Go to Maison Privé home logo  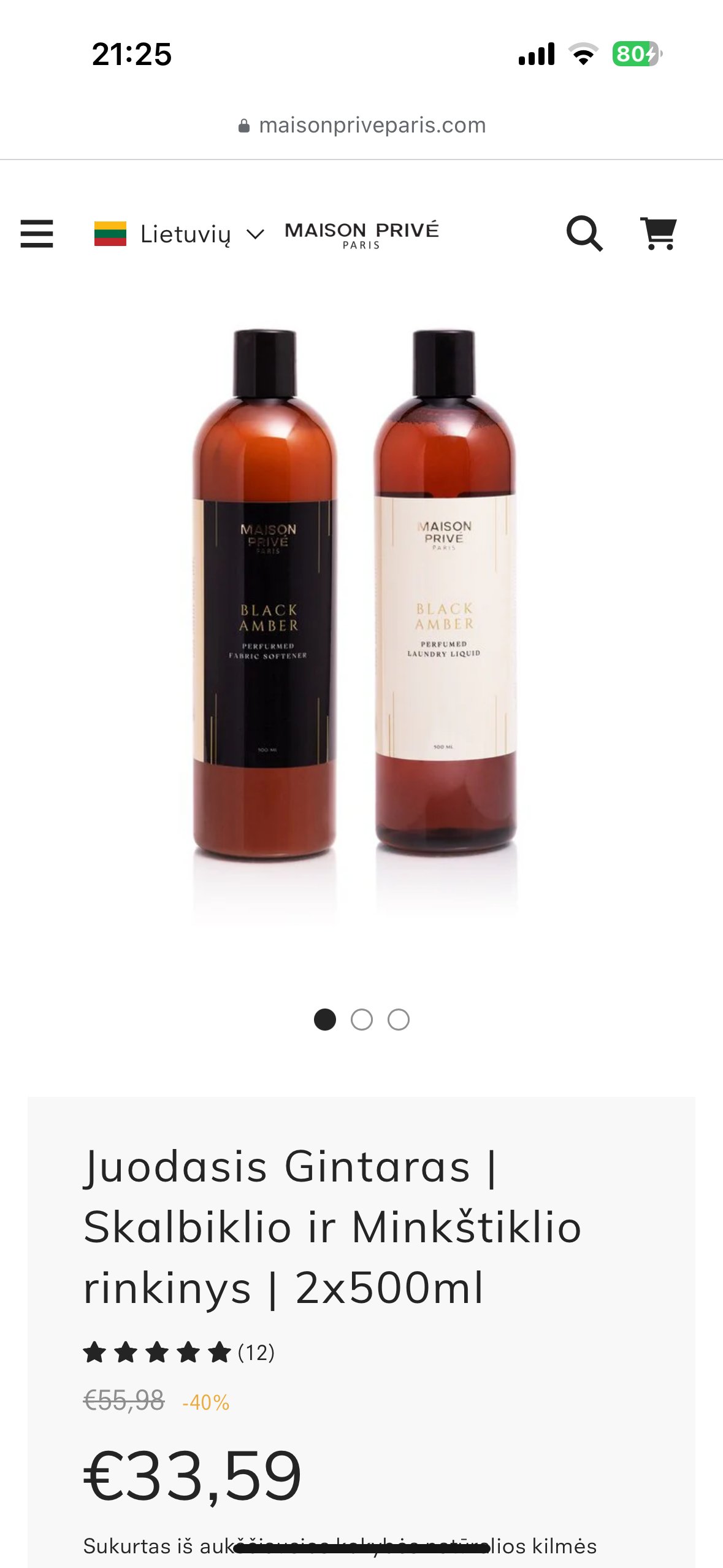click(362, 234)
